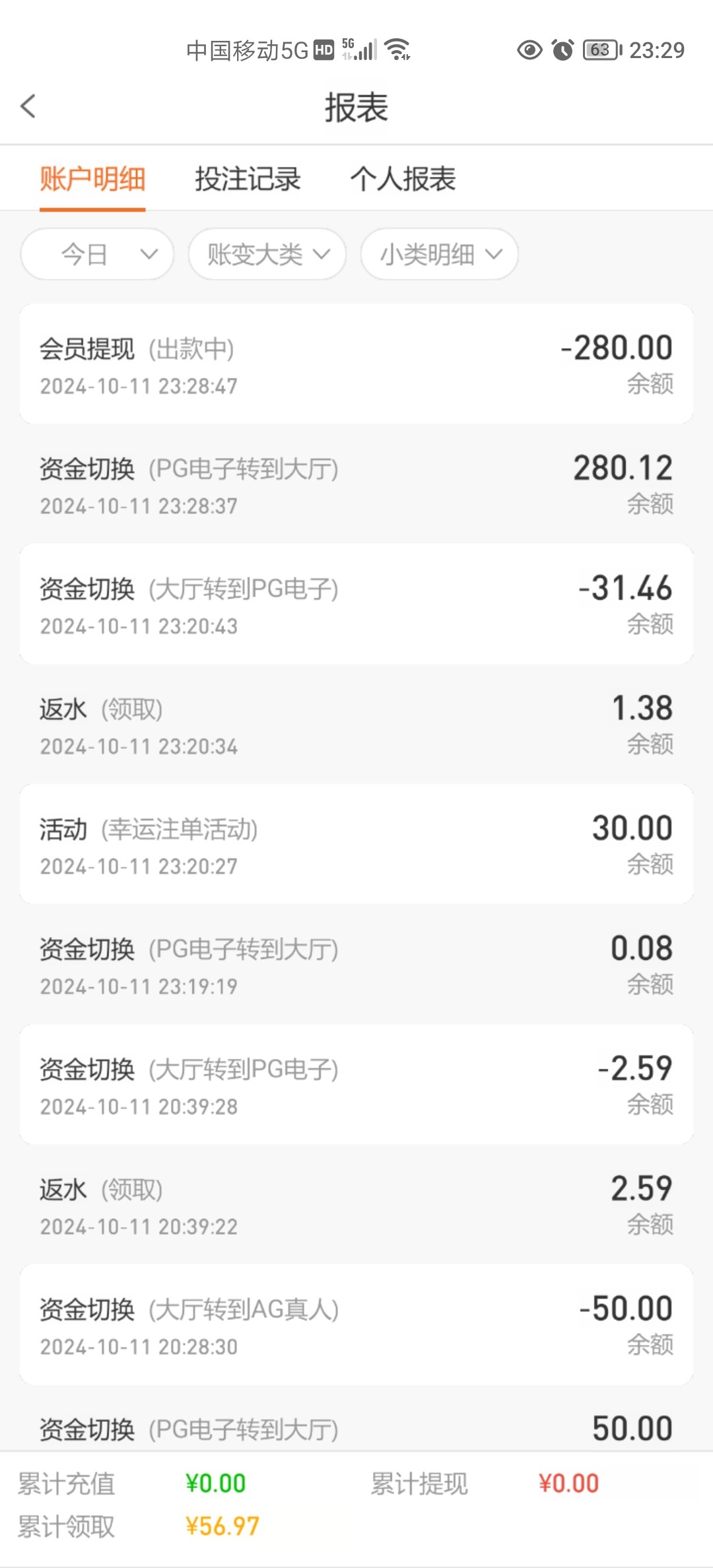Switch to the 个人报表 tab

[x=403, y=179]
